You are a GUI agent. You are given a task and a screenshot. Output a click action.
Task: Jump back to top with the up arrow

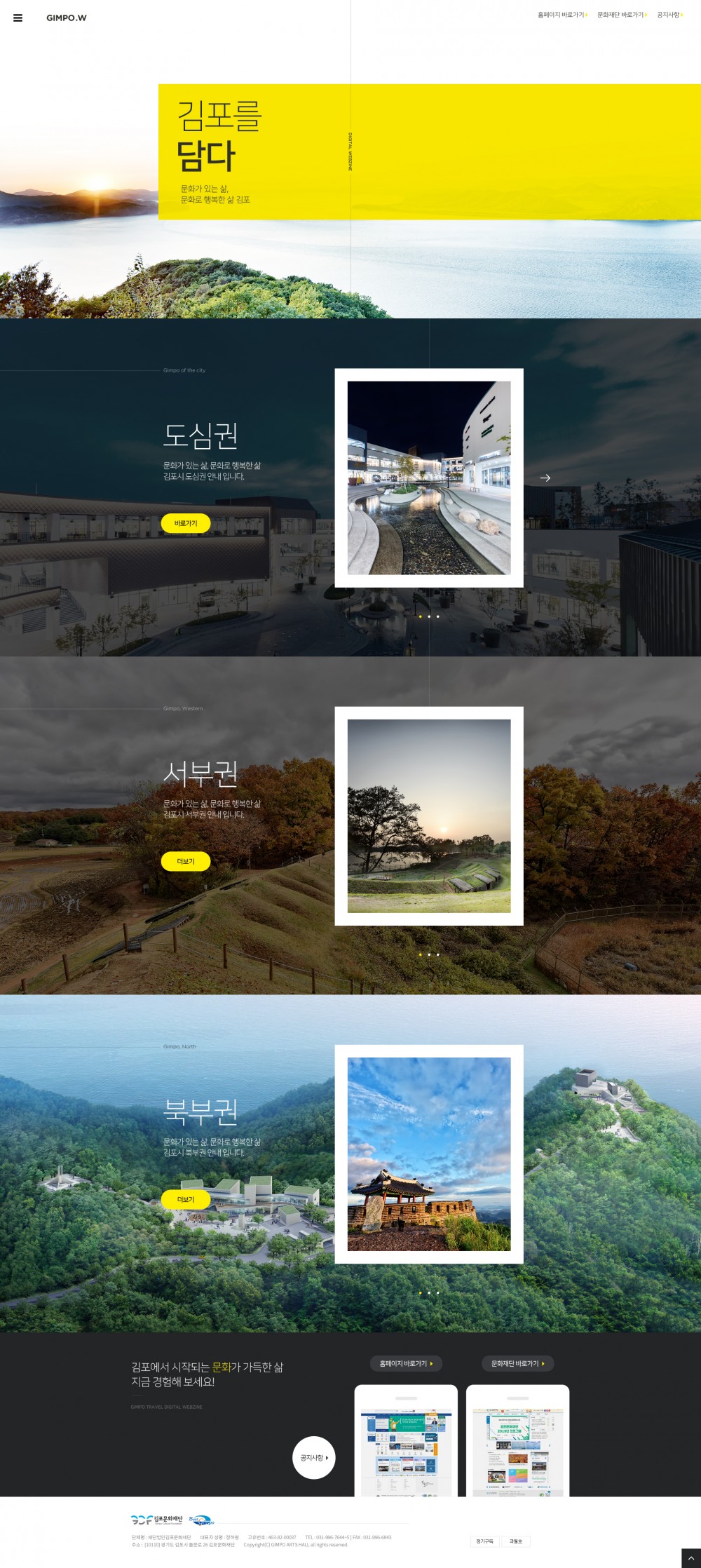[690, 1557]
